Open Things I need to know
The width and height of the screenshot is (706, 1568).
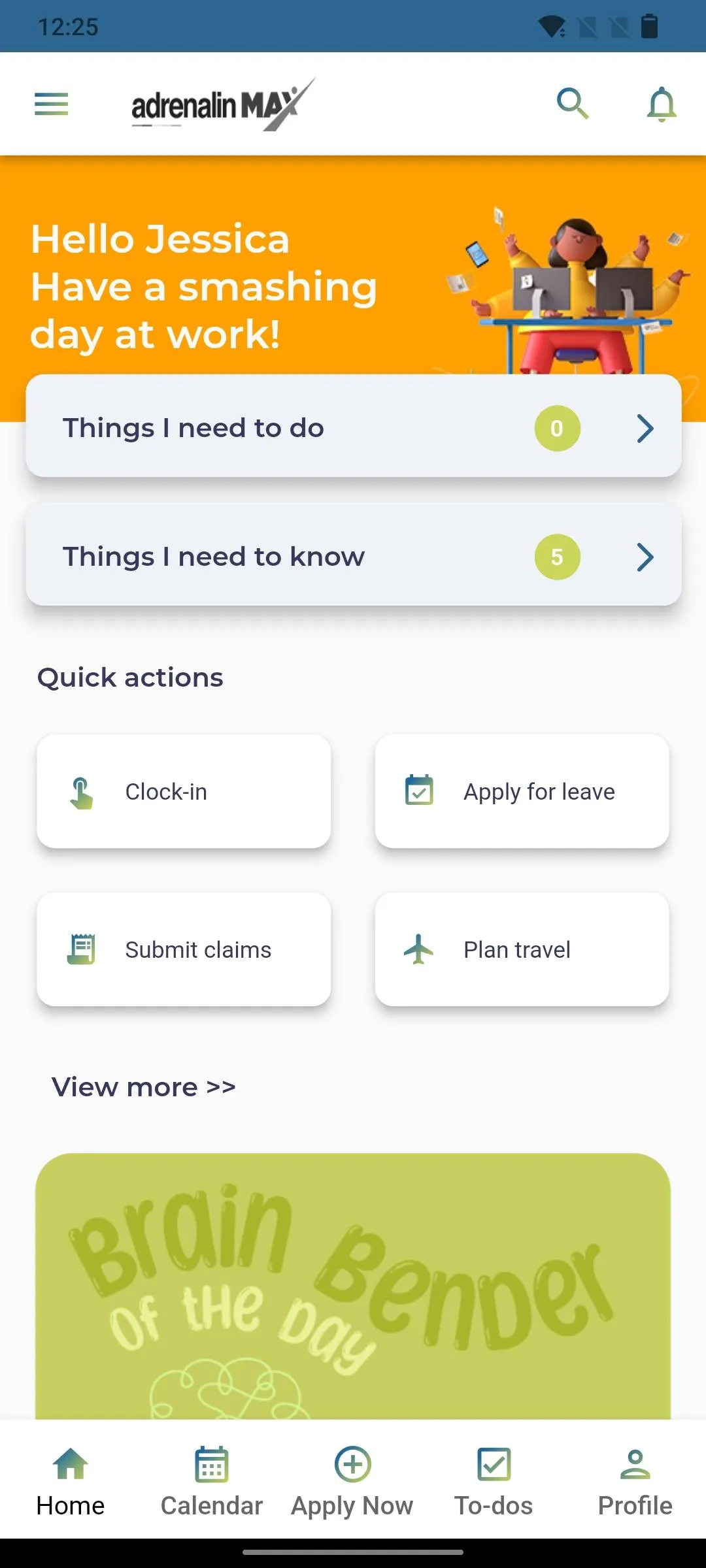pos(353,557)
